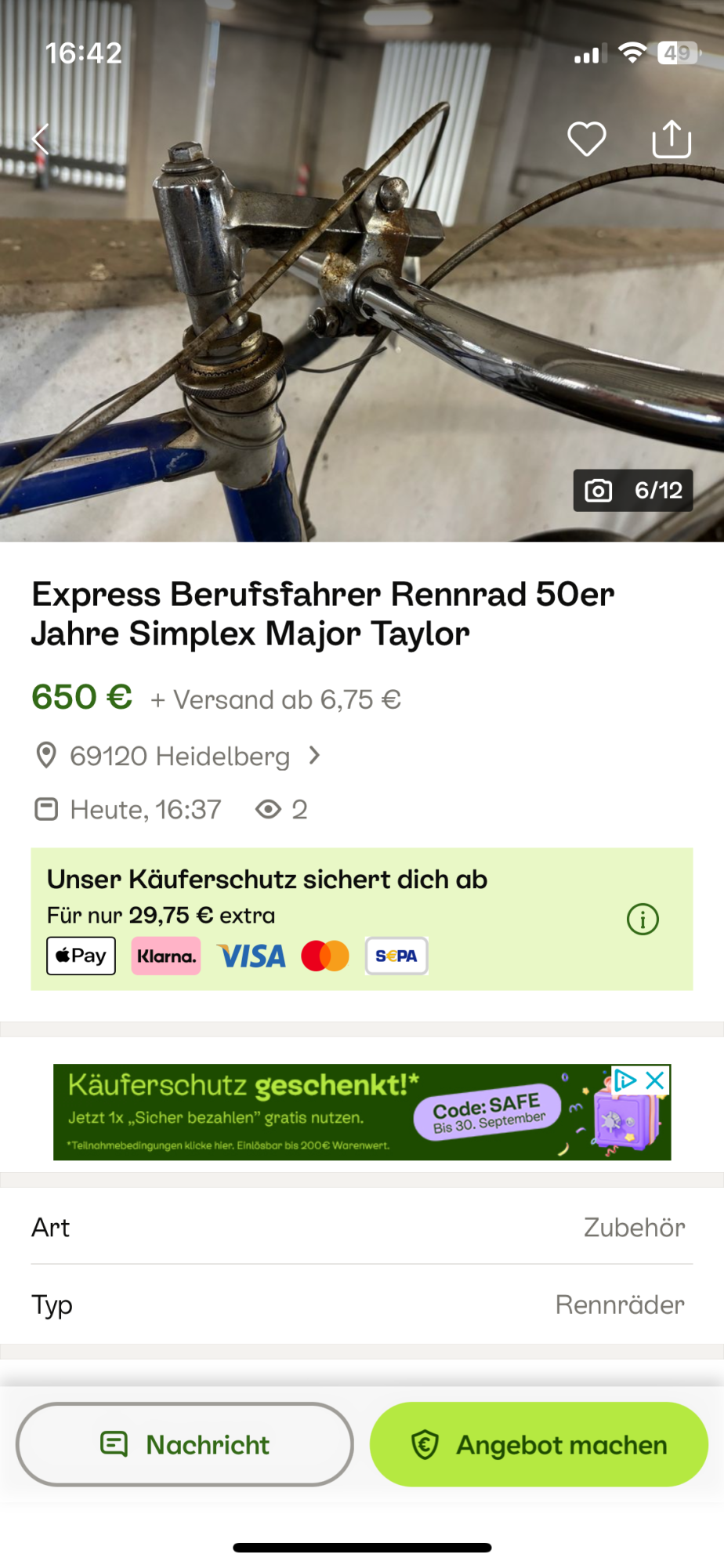Share this bike listing
The height and width of the screenshot is (1568, 724).
click(x=672, y=140)
